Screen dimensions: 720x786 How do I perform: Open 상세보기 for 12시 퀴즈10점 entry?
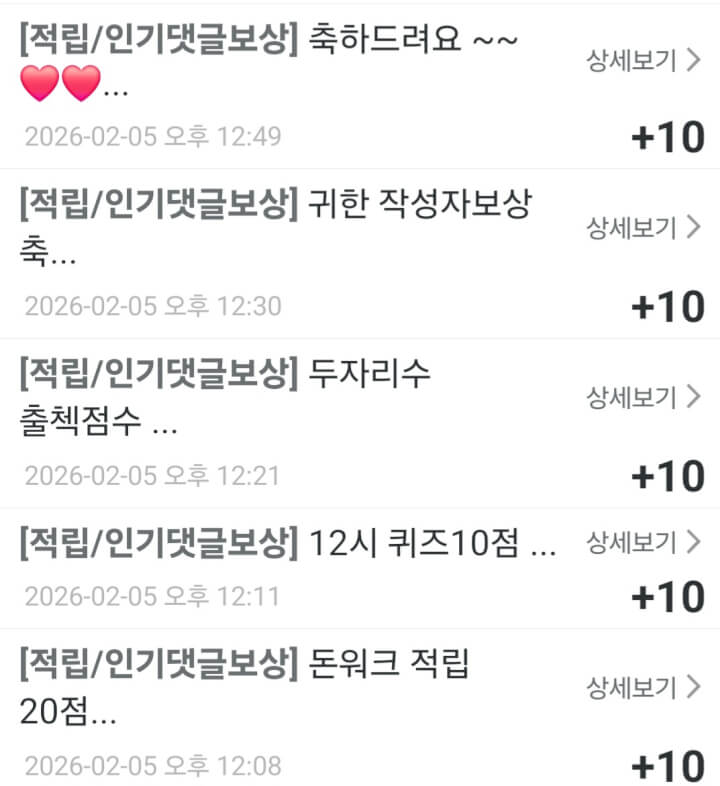point(643,542)
